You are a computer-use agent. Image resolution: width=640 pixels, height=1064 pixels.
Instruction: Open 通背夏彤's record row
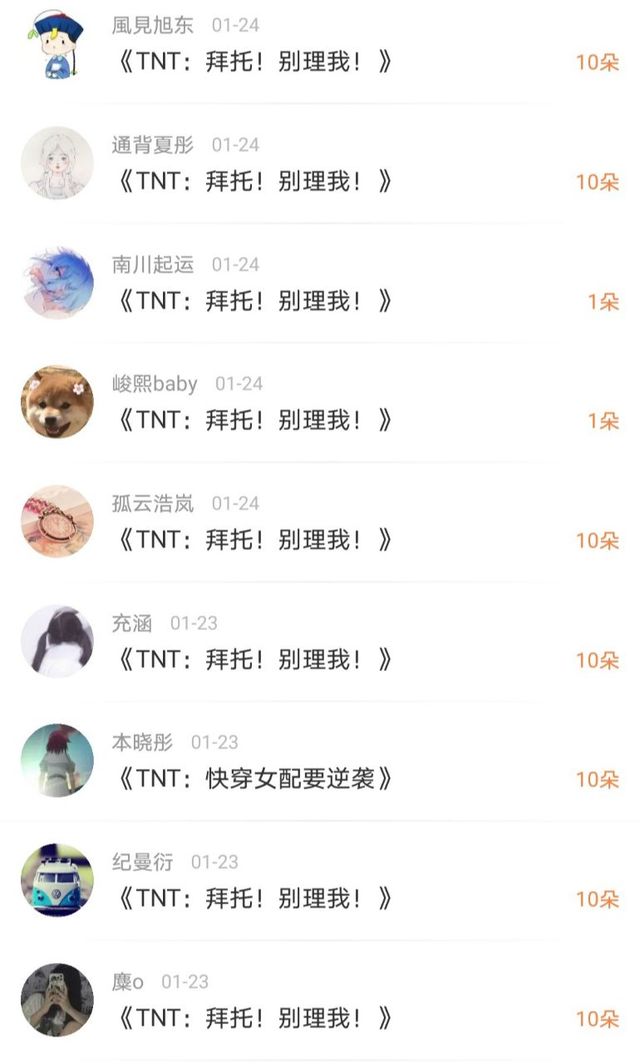[x=320, y=164]
